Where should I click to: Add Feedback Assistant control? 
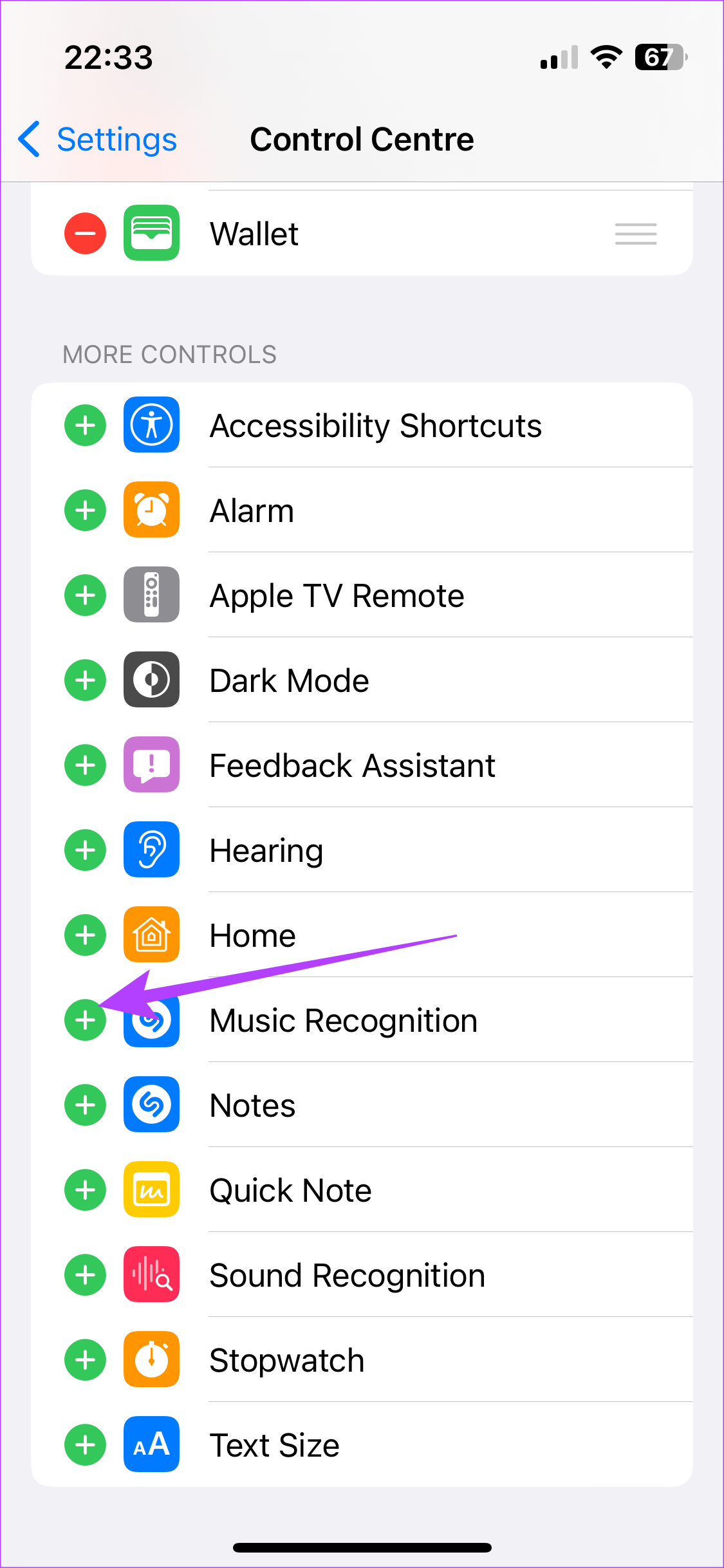tap(85, 765)
